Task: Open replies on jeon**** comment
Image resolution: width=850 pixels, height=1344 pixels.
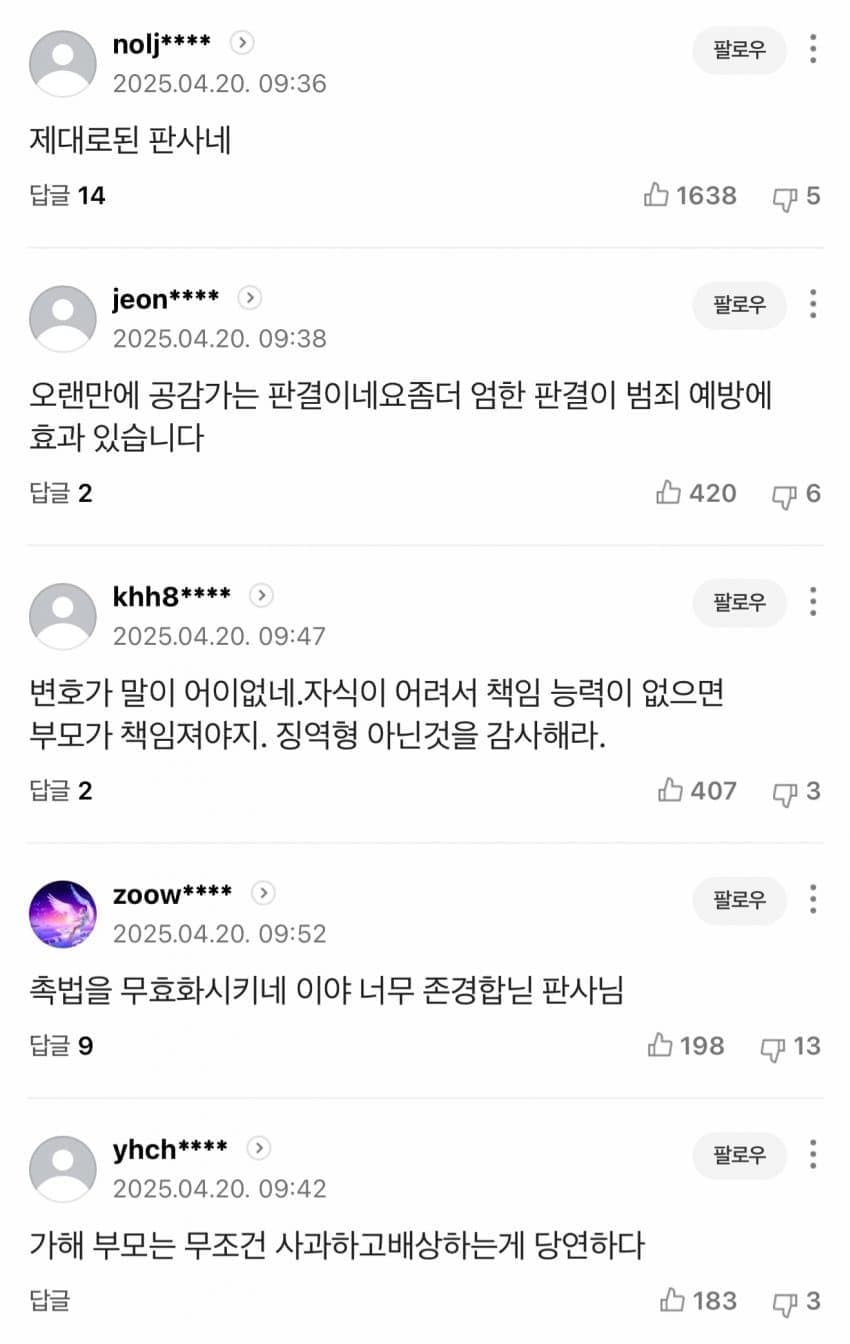Action: pos(60,494)
